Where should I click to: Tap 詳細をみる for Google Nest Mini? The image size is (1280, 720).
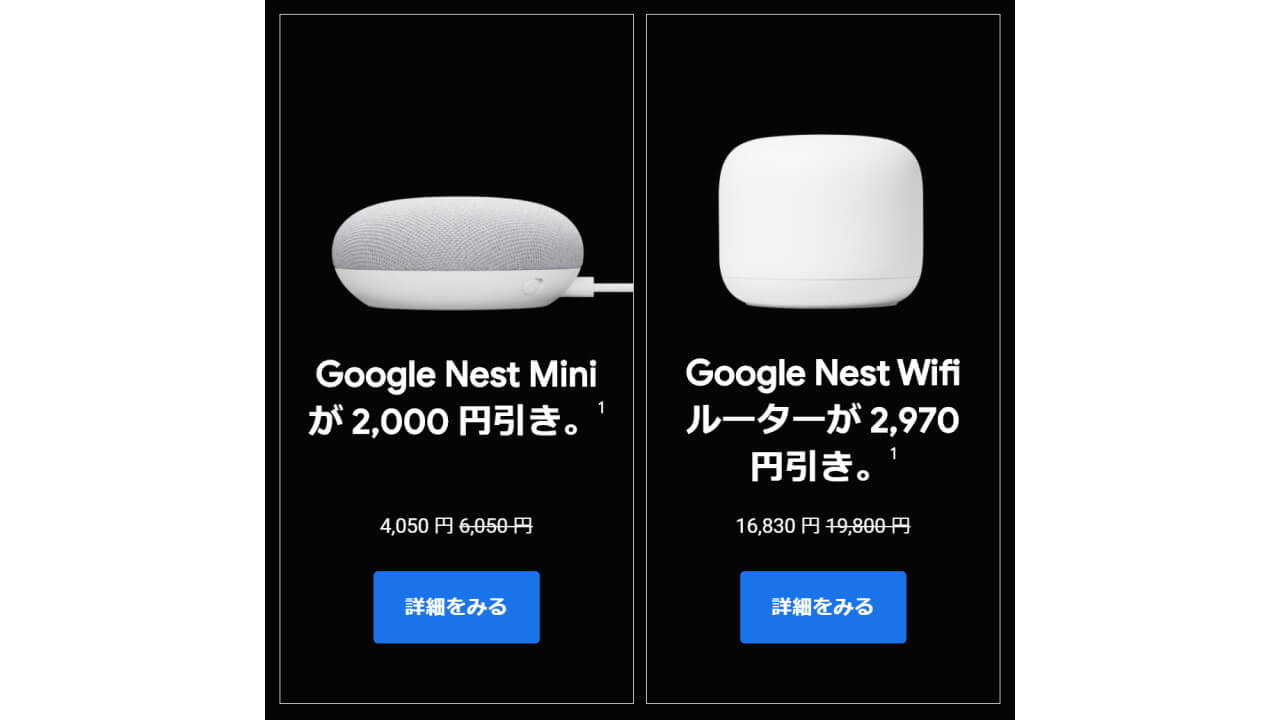coord(456,607)
